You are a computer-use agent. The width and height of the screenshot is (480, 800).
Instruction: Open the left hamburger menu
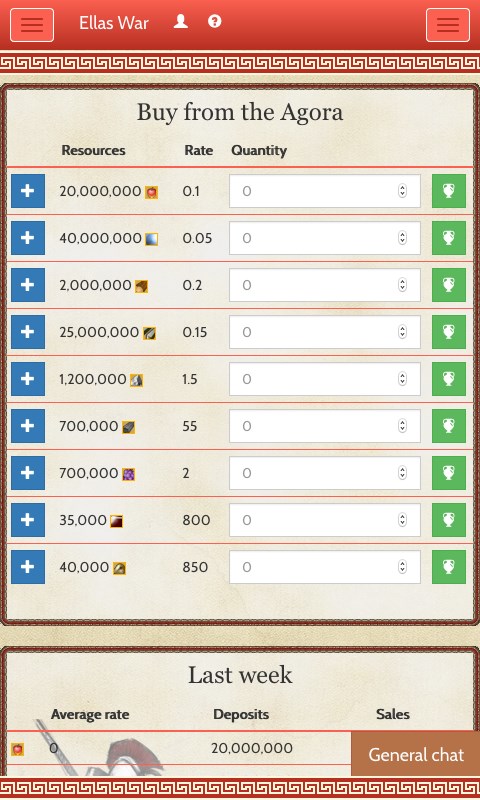pos(32,25)
